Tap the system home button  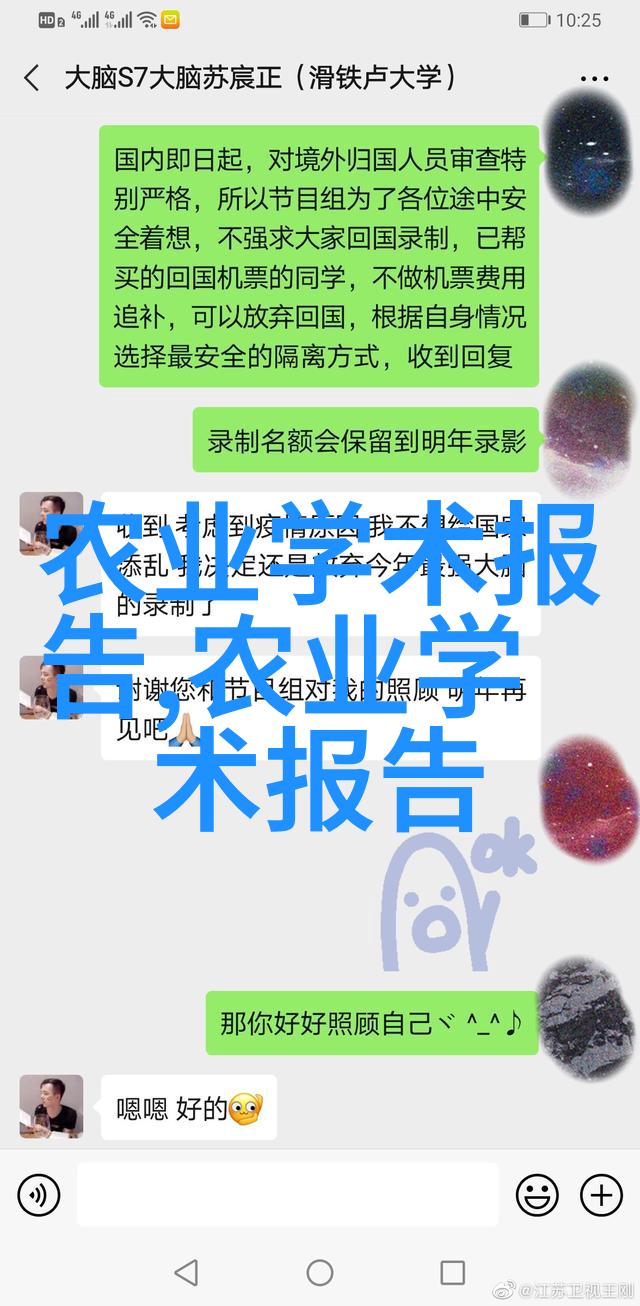[320, 1272]
